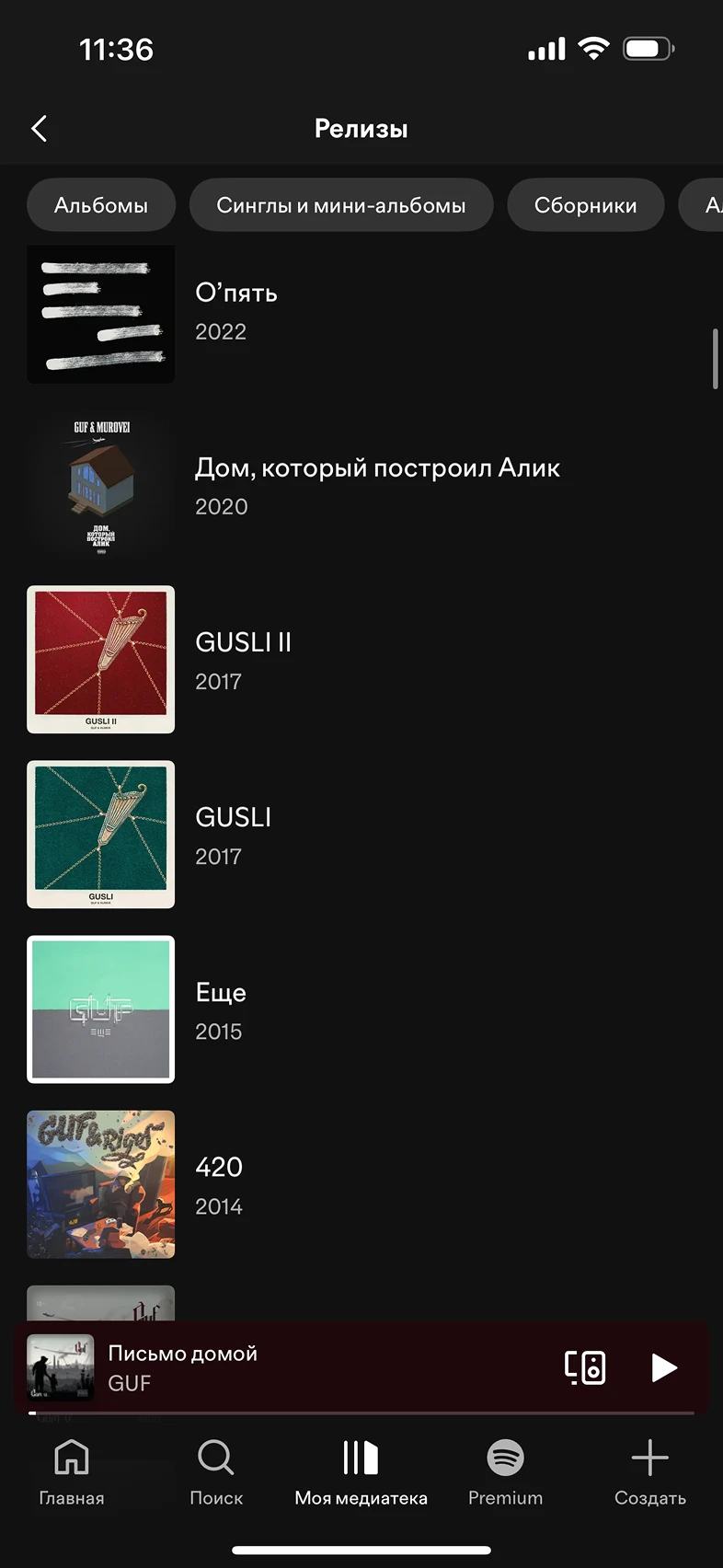Screen dimensions: 723x1568
Task: Enable the Синглы и мини-альбомы filter
Action: tap(341, 205)
